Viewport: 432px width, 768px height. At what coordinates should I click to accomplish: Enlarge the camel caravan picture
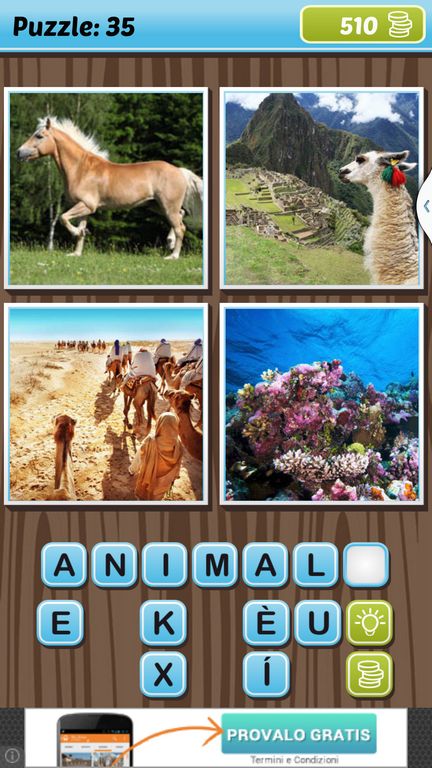click(106, 404)
